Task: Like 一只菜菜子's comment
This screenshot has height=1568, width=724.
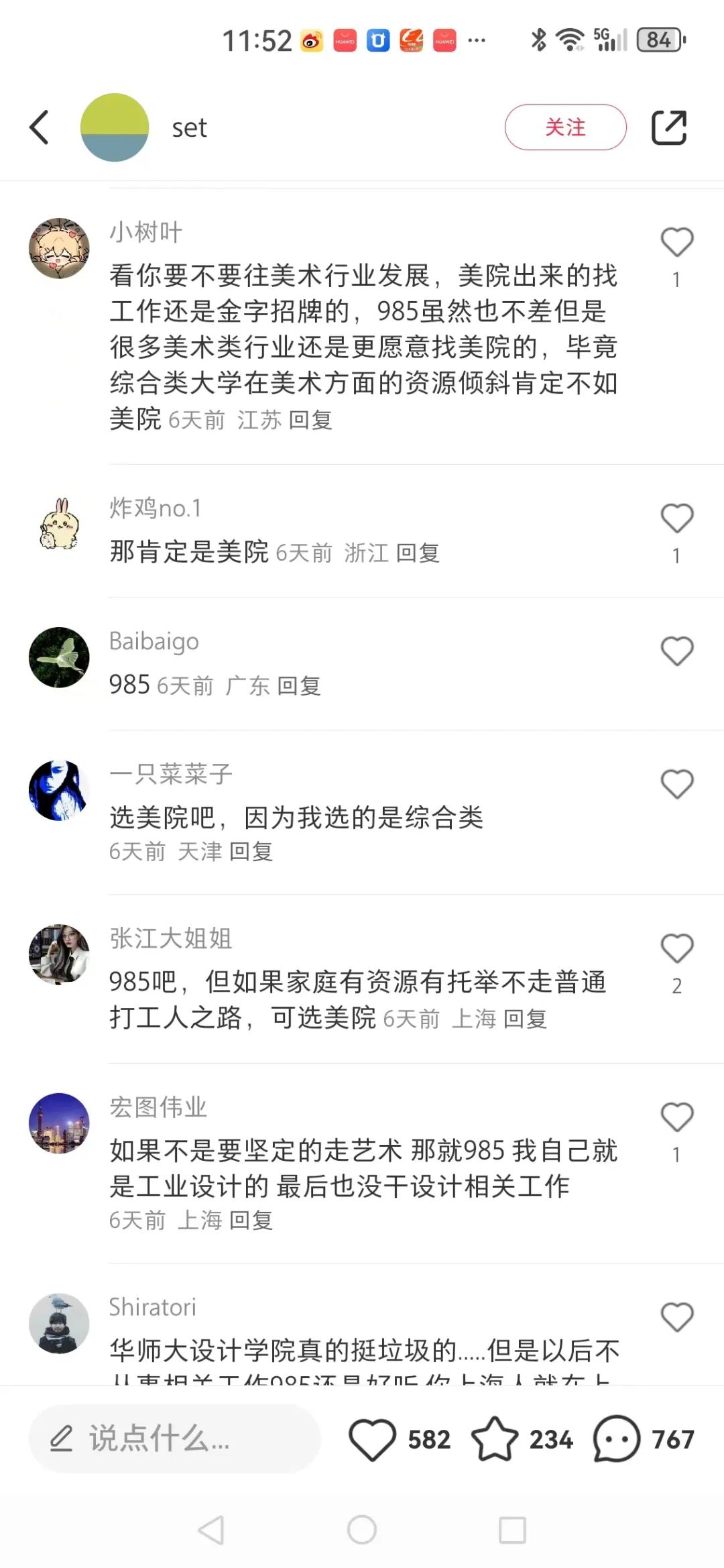Action: point(676,784)
